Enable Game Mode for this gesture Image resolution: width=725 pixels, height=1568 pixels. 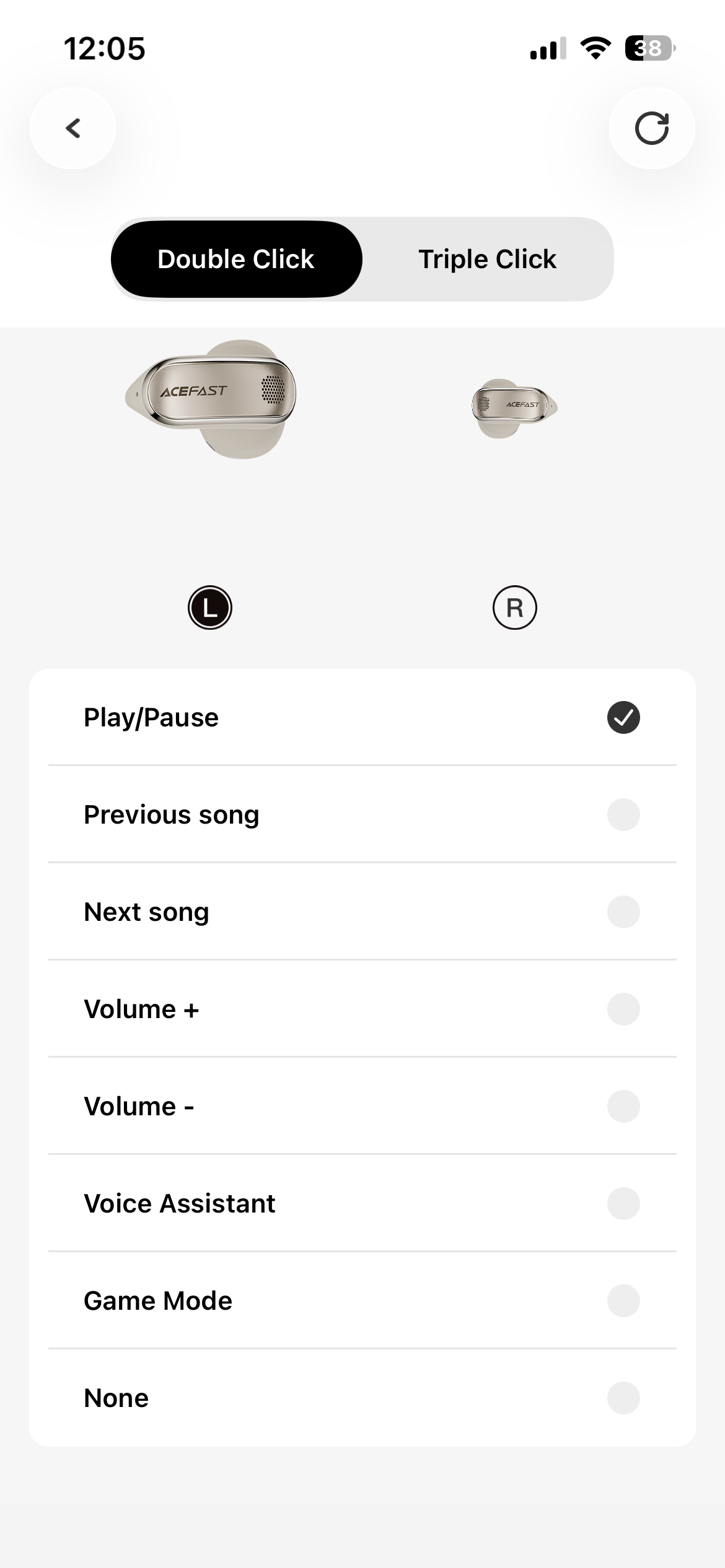pyautogui.click(x=362, y=1300)
